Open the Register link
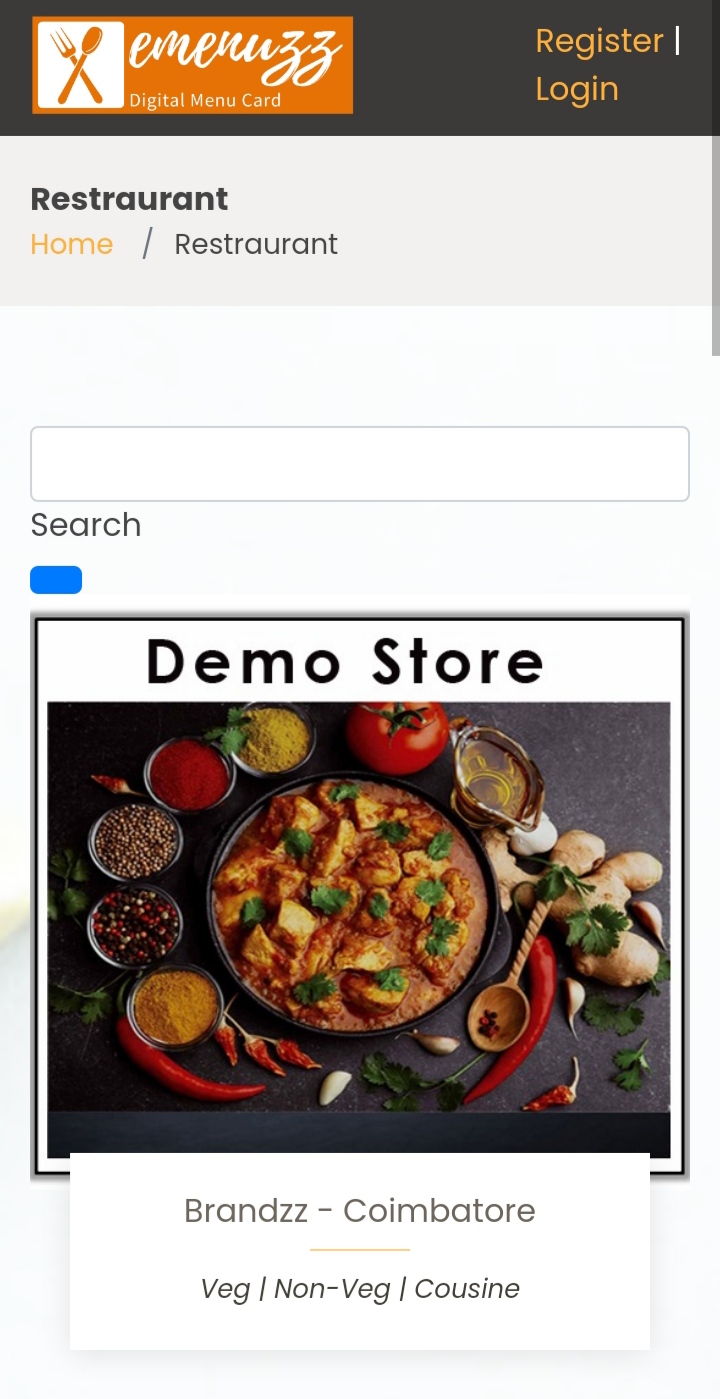 pos(599,41)
